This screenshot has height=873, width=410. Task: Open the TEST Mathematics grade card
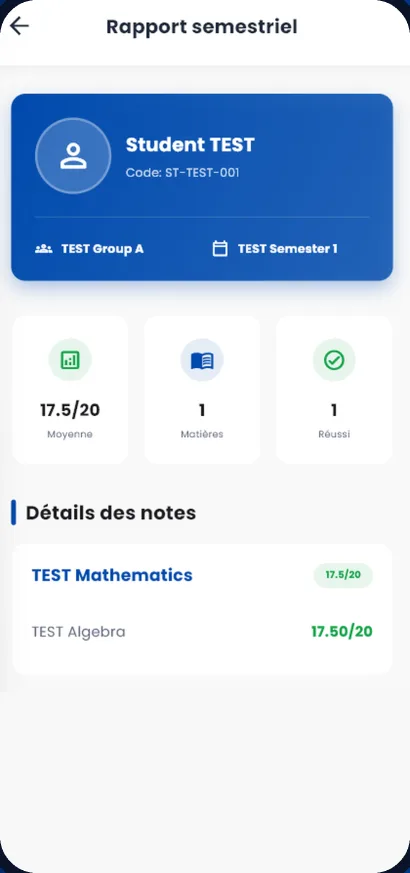[x=202, y=609]
